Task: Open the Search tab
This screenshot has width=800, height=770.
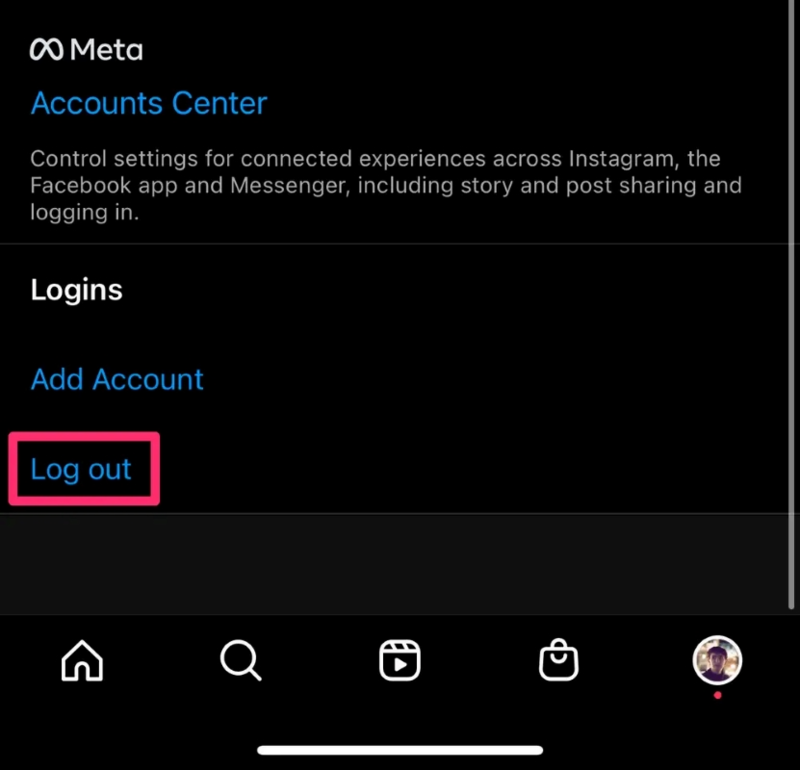Action: click(x=240, y=661)
